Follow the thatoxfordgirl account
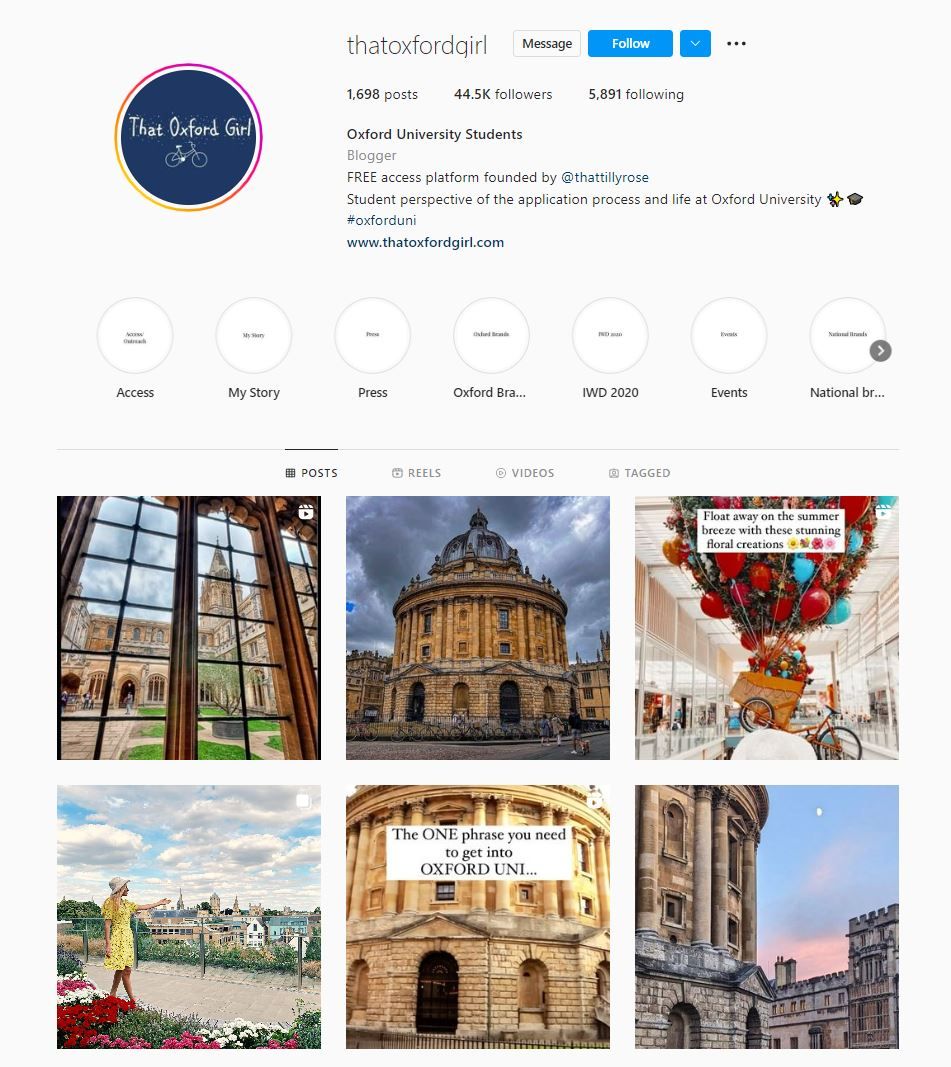 (x=630, y=44)
